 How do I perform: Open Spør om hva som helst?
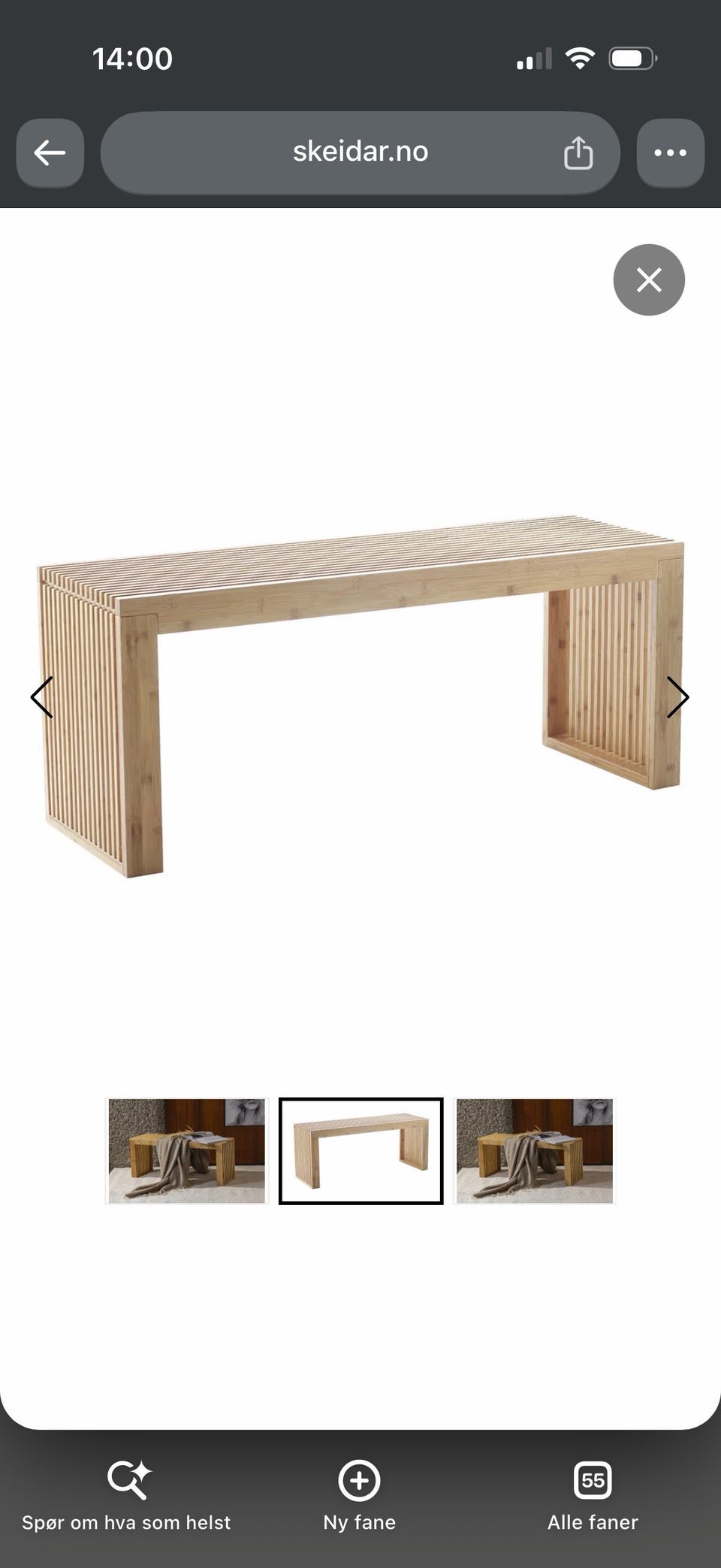pos(126,1496)
